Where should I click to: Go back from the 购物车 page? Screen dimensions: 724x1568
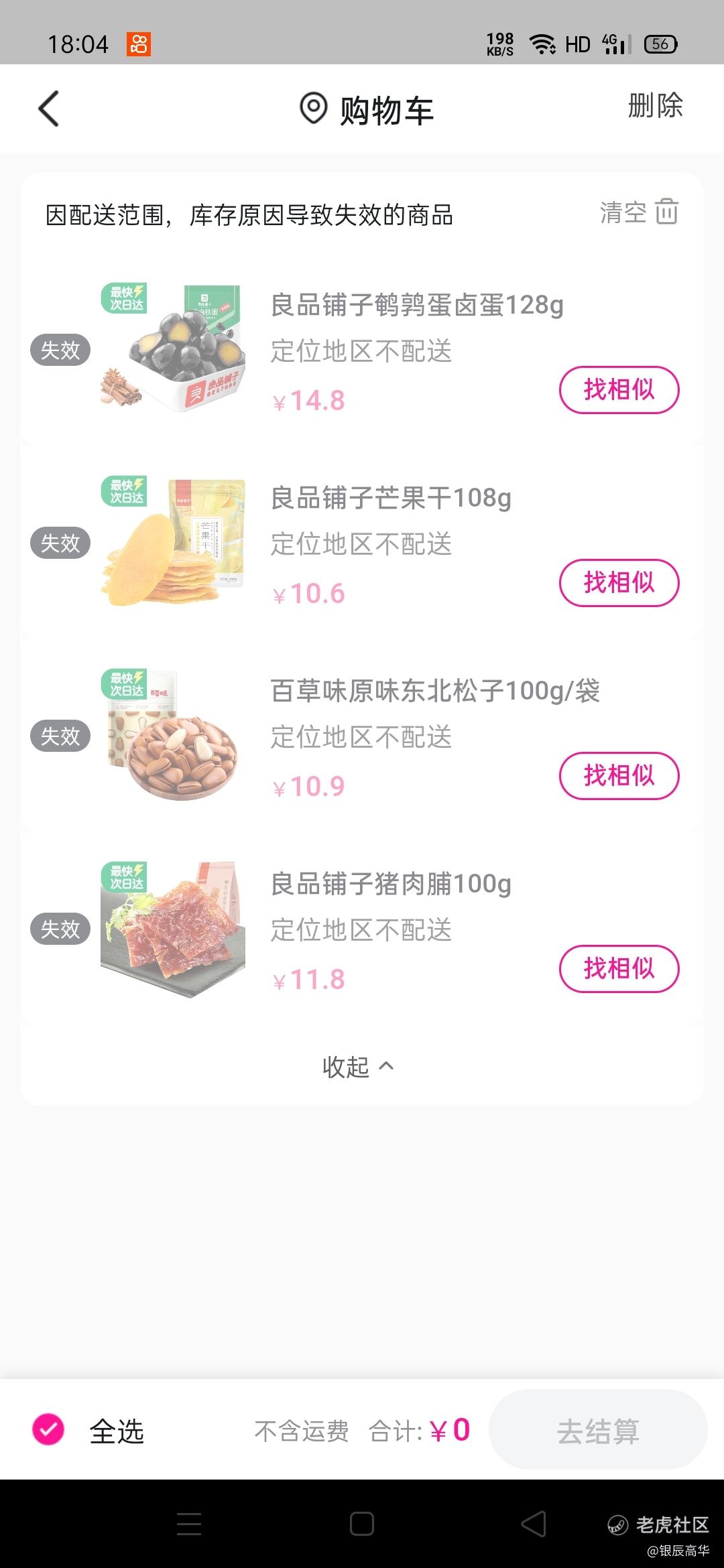49,109
